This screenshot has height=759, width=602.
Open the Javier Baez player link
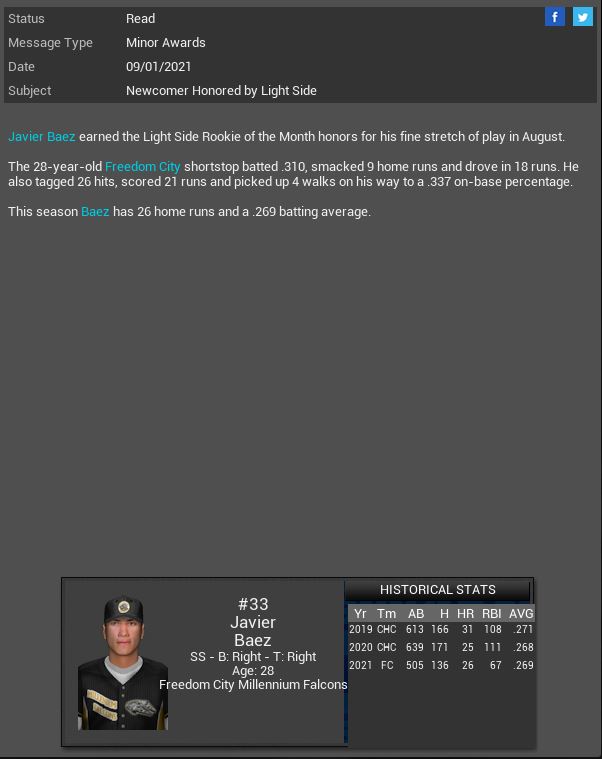(x=41, y=136)
